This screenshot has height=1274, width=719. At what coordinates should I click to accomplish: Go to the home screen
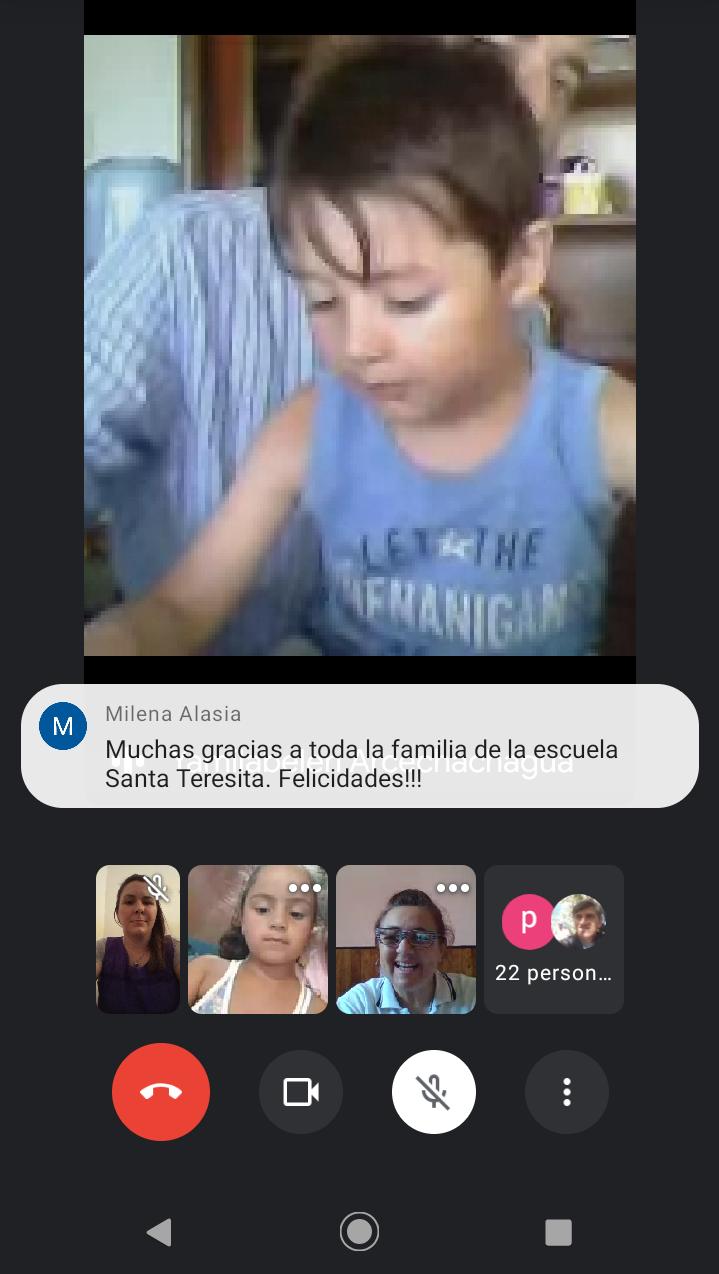coord(359,1232)
